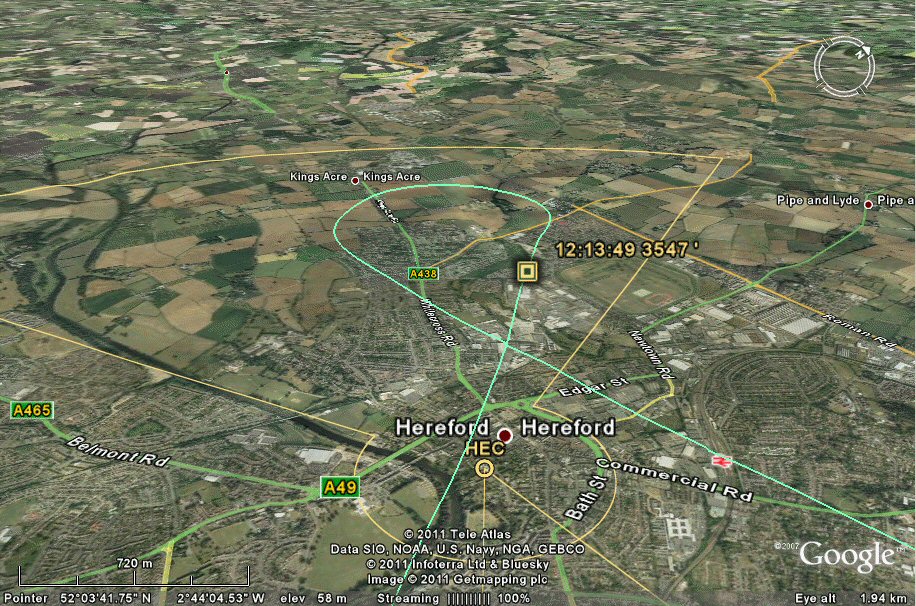Tap the 12:13:49 track point marker
The width and height of the screenshot is (916, 606).
coord(527,272)
